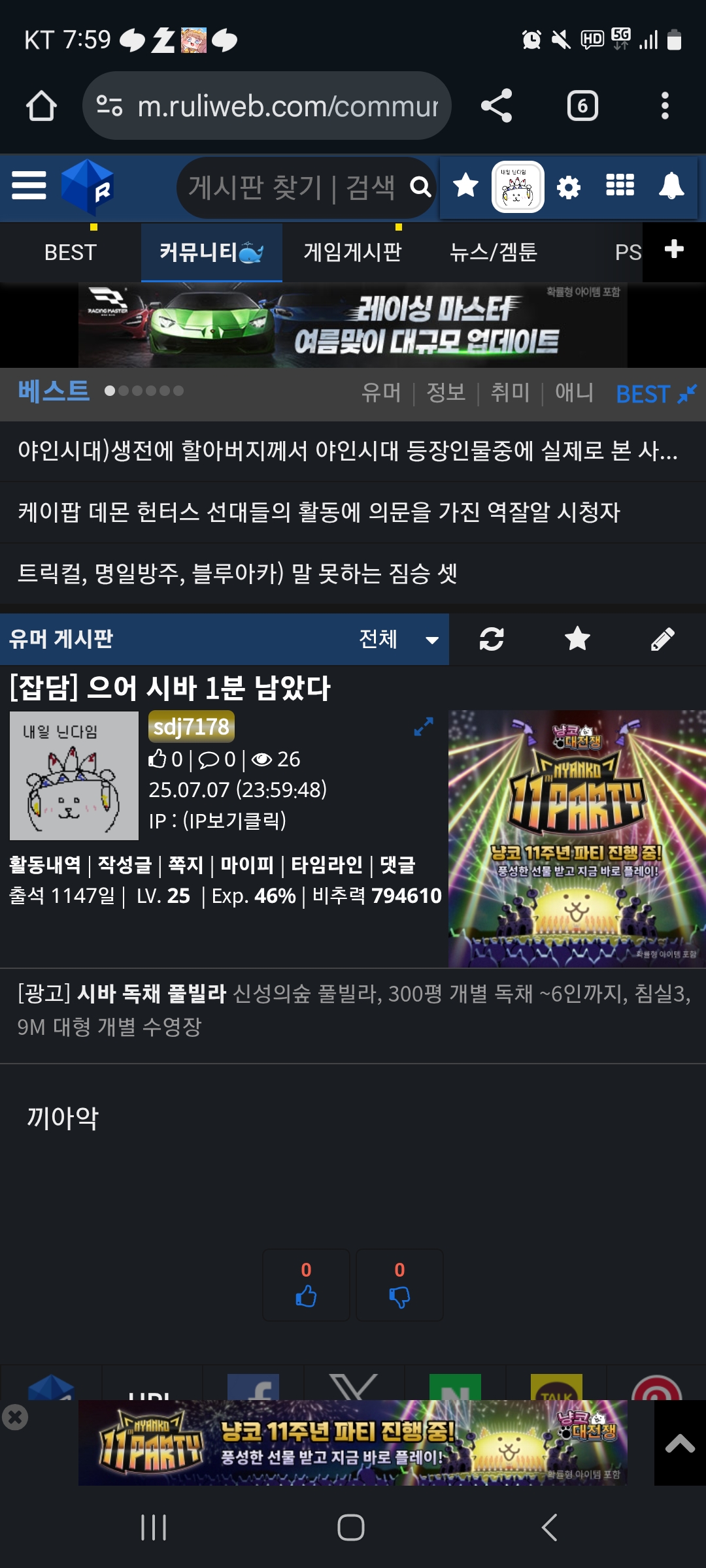
Task: Open the hamburger side menu
Action: tap(29, 186)
